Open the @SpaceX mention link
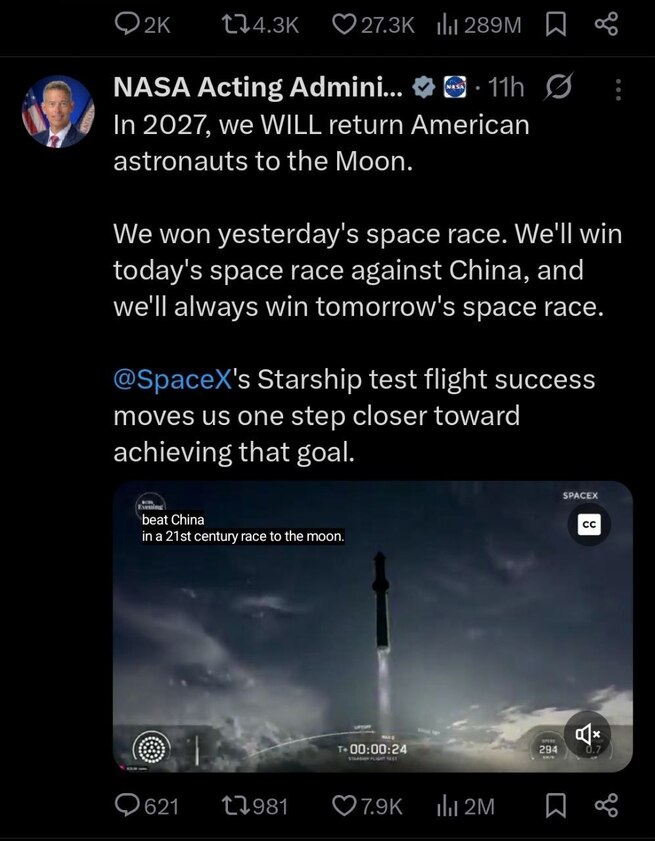The height and width of the screenshot is (841, 655). point(172,380)
